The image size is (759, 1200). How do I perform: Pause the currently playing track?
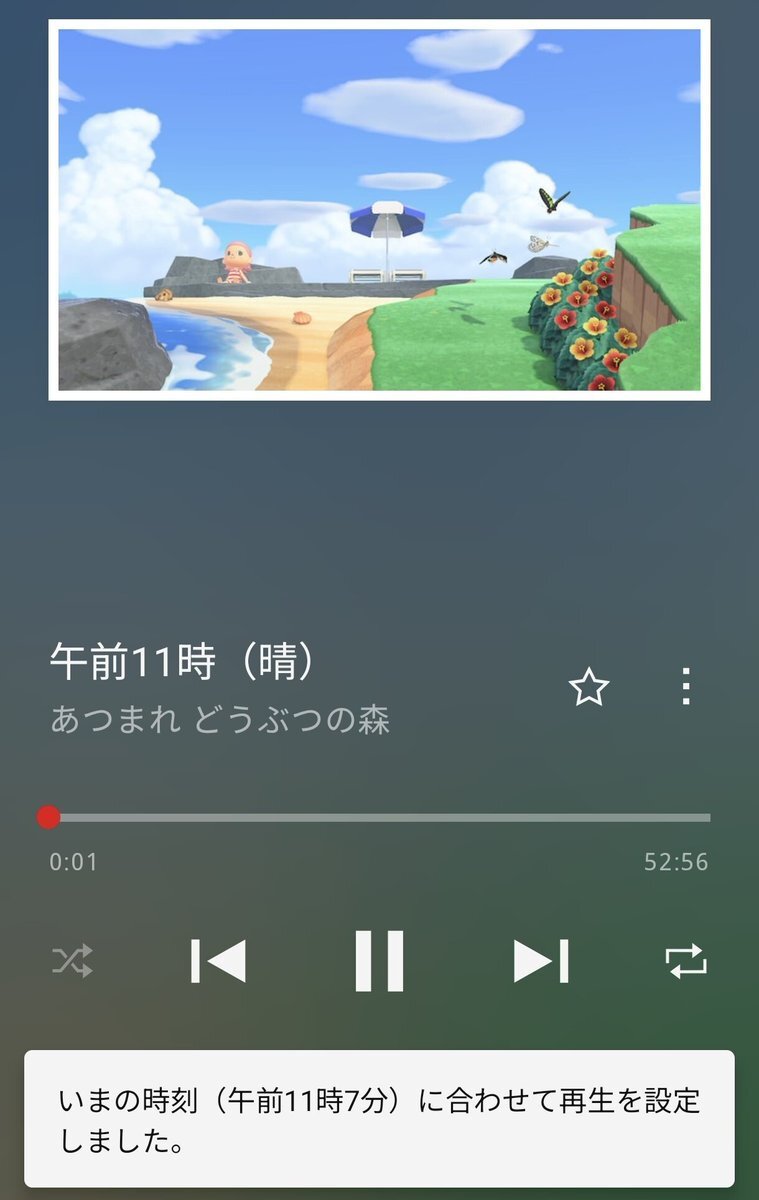tap(380, 960)
